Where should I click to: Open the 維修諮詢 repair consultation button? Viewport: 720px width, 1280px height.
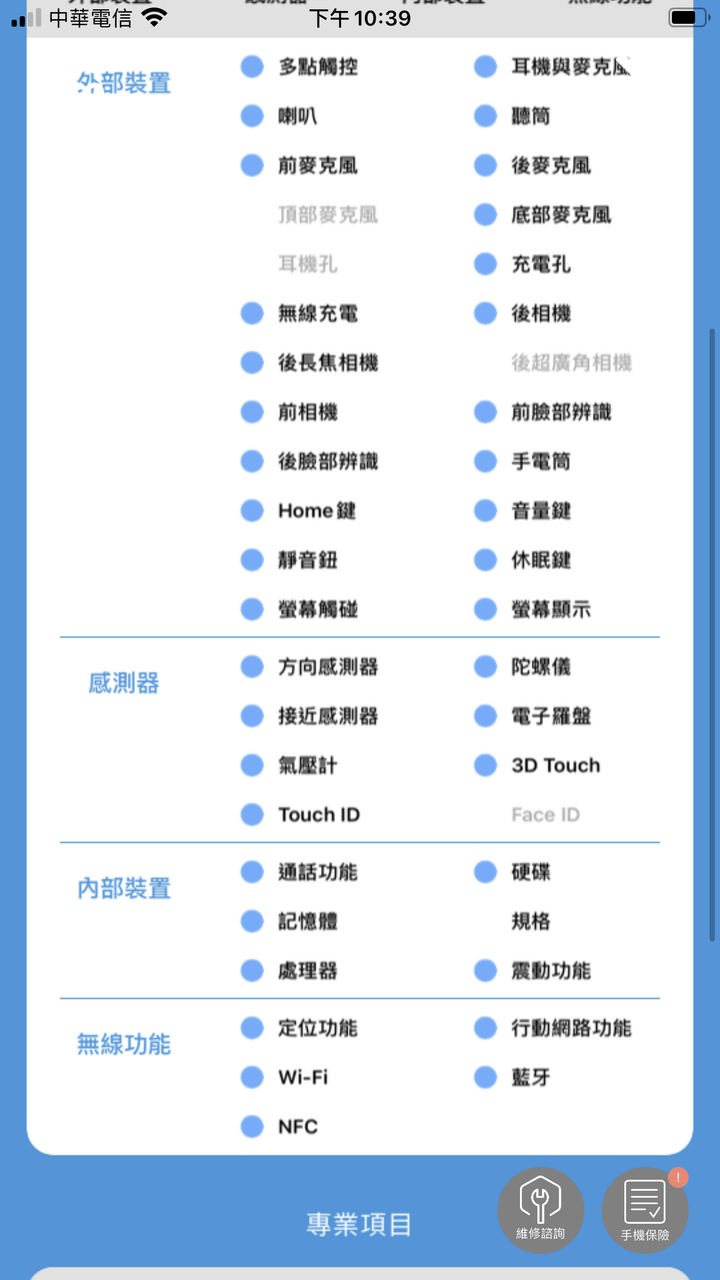click(x=541, y=1210)
